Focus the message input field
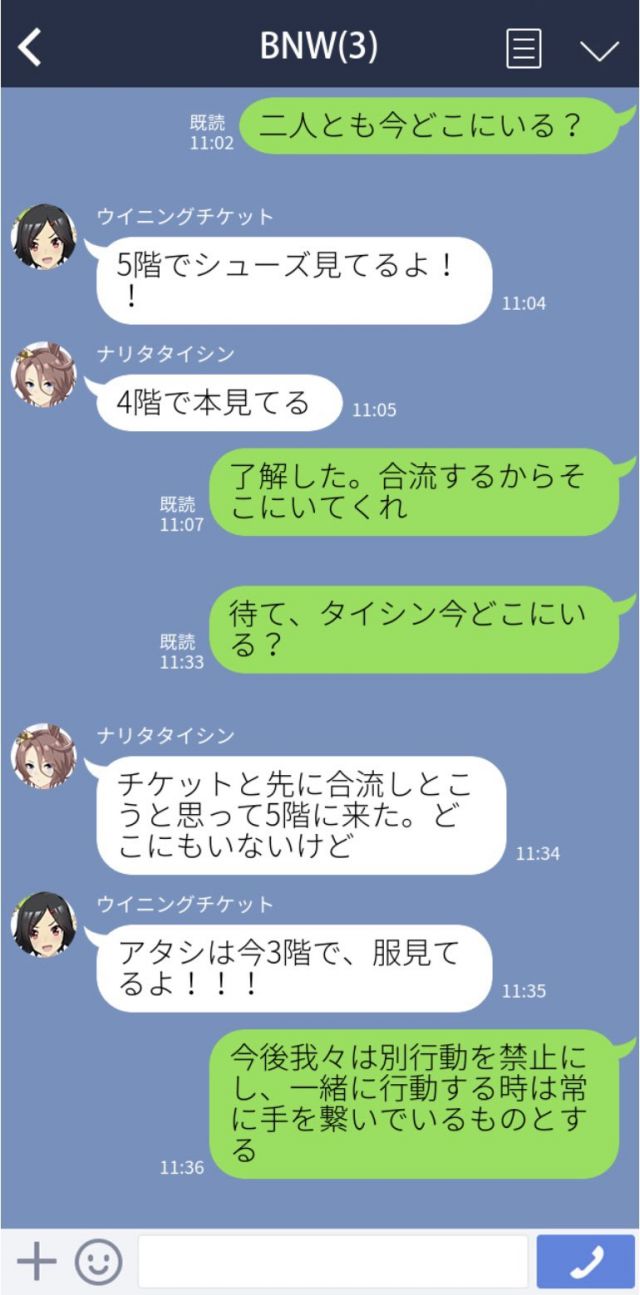 pyautogui.click(x=332, y=1262)
